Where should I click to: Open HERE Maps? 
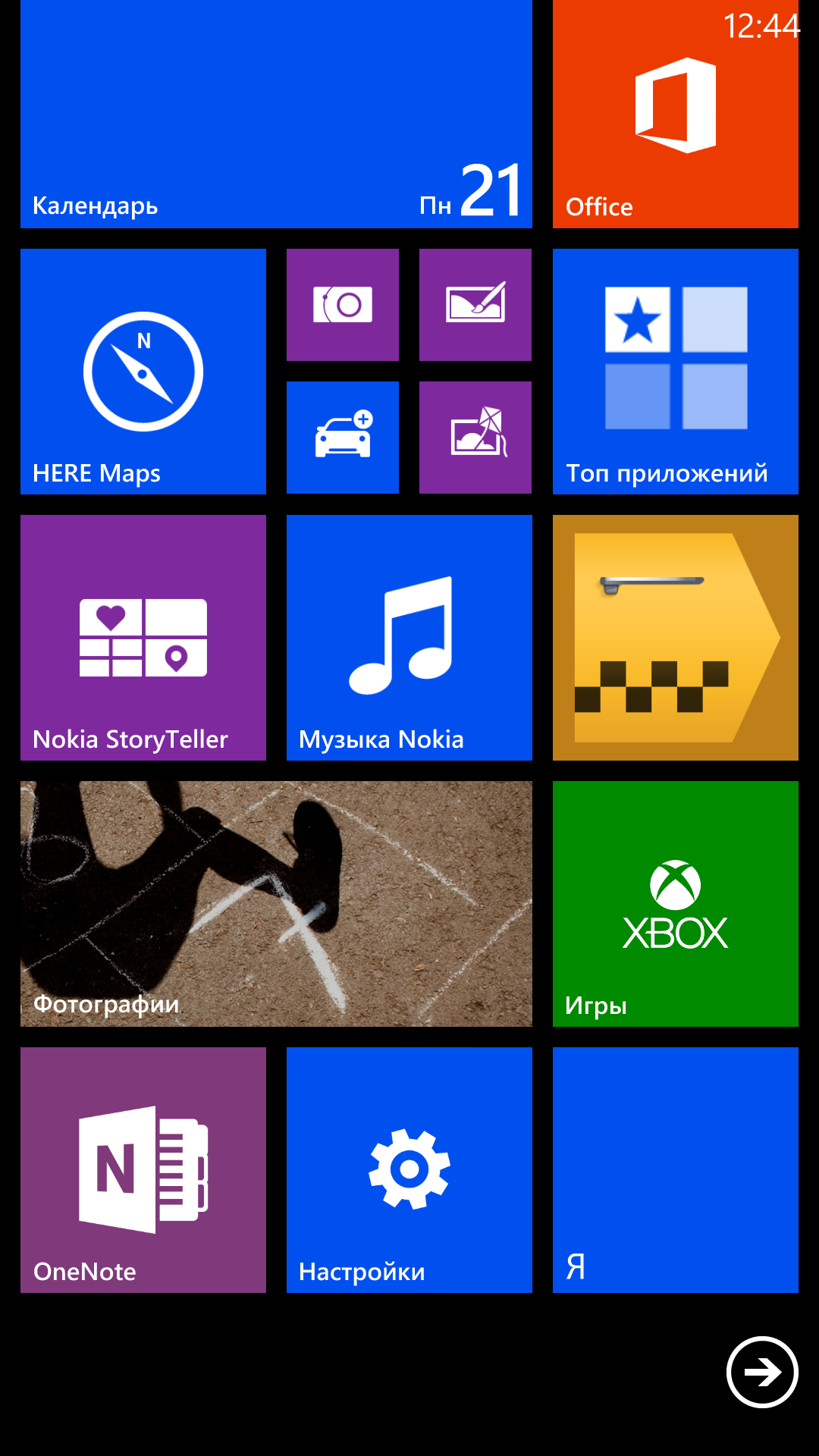point(143,372)
